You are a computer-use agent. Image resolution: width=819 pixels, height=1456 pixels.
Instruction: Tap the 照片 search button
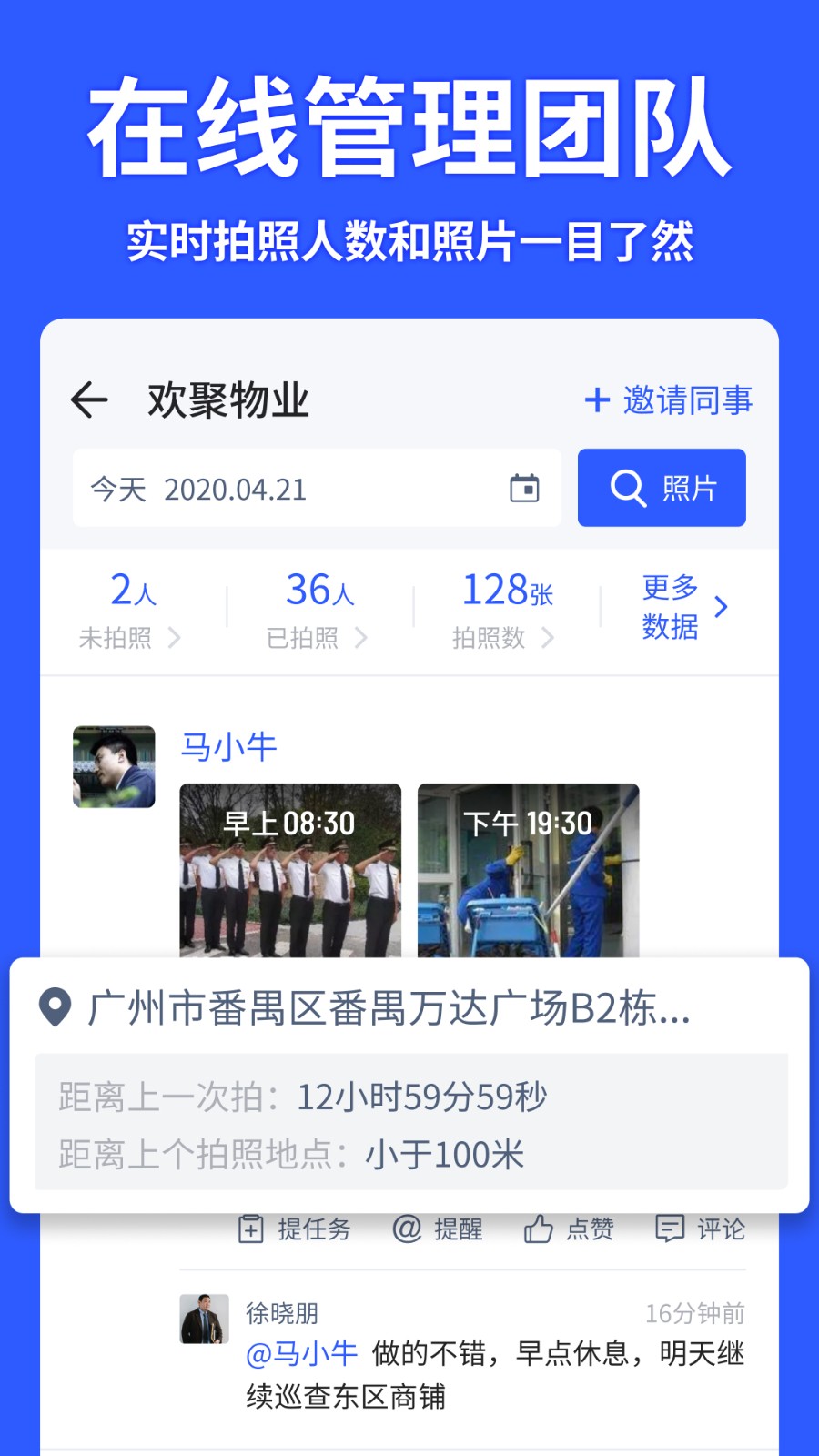coord(662,488)
